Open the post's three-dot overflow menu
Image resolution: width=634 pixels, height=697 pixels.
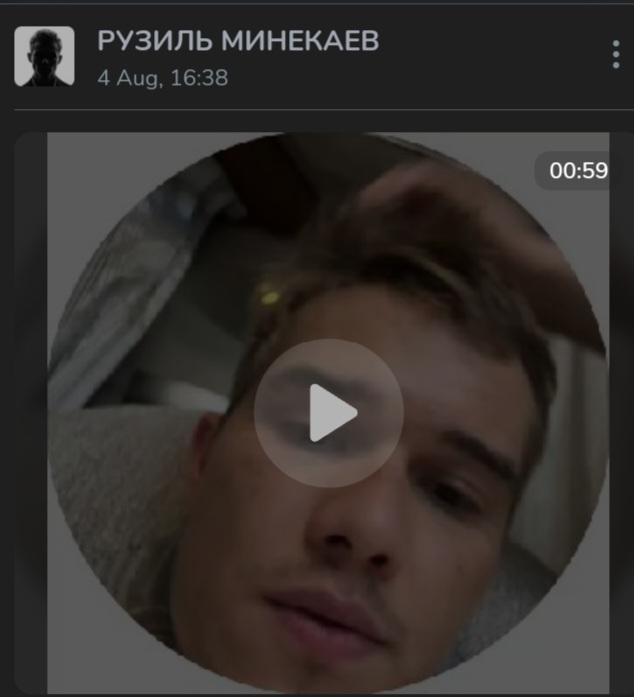point(615,55)
